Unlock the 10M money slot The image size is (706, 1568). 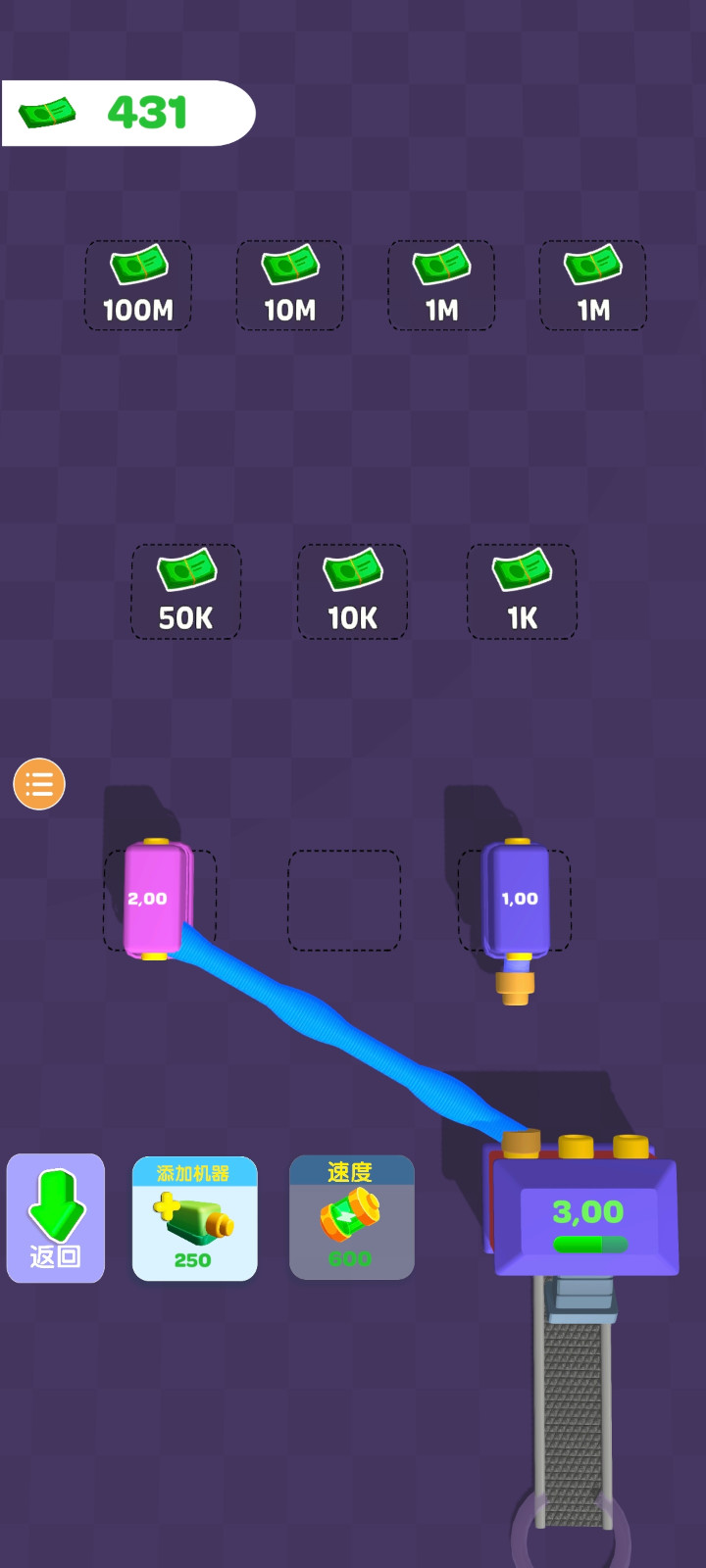(x=290, y=285)
